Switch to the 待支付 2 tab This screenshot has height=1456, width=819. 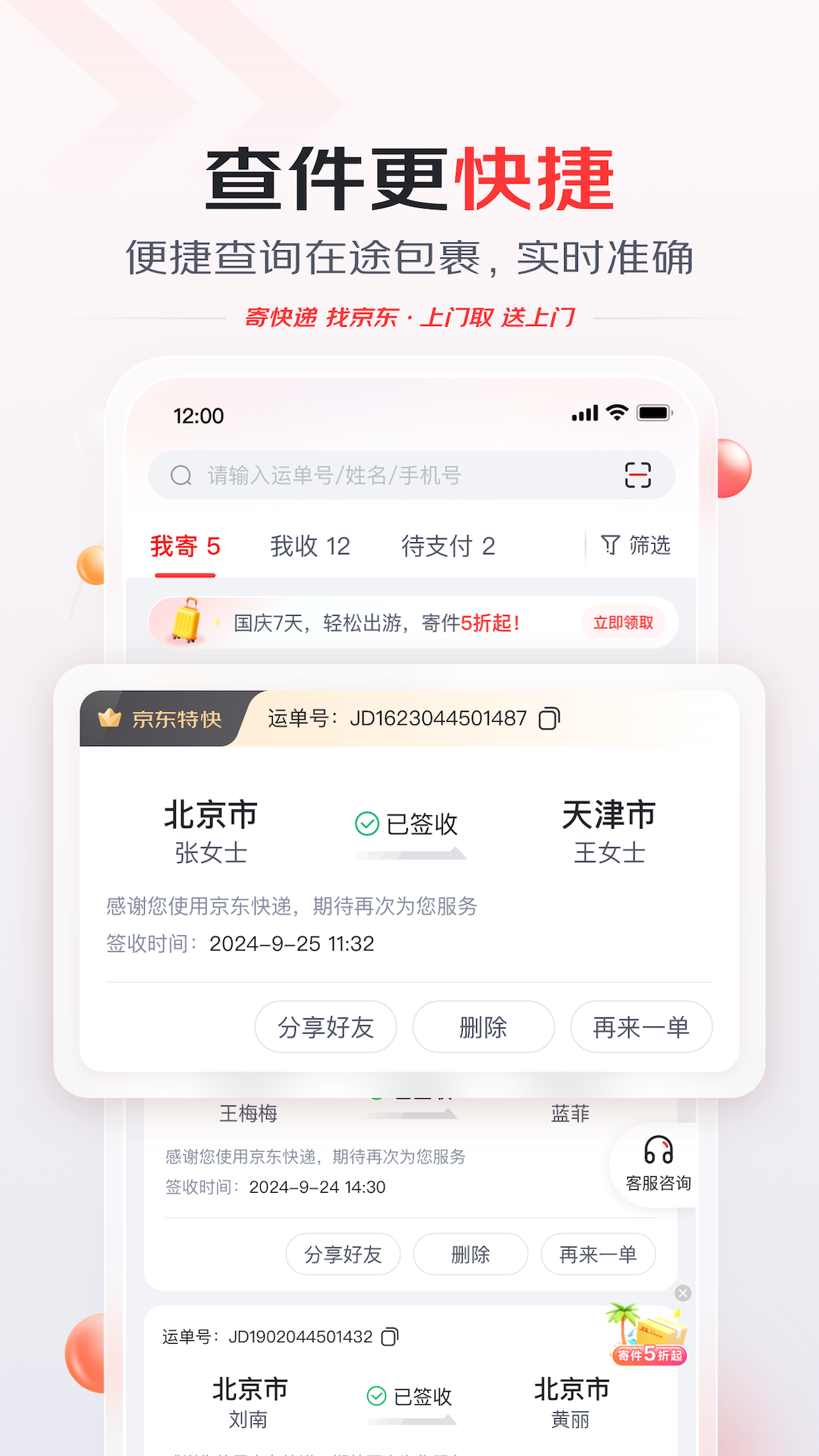449,545
